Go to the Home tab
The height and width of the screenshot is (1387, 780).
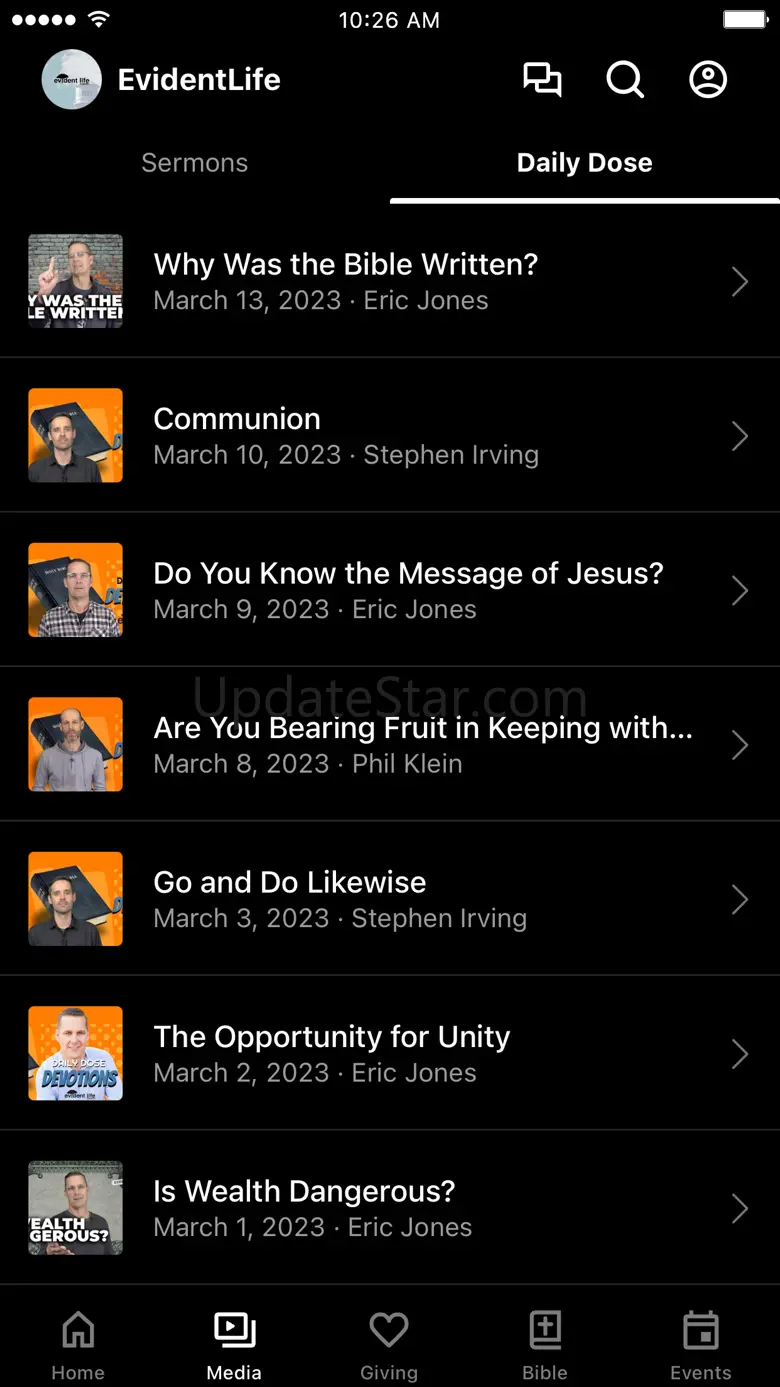point(78,1346)
